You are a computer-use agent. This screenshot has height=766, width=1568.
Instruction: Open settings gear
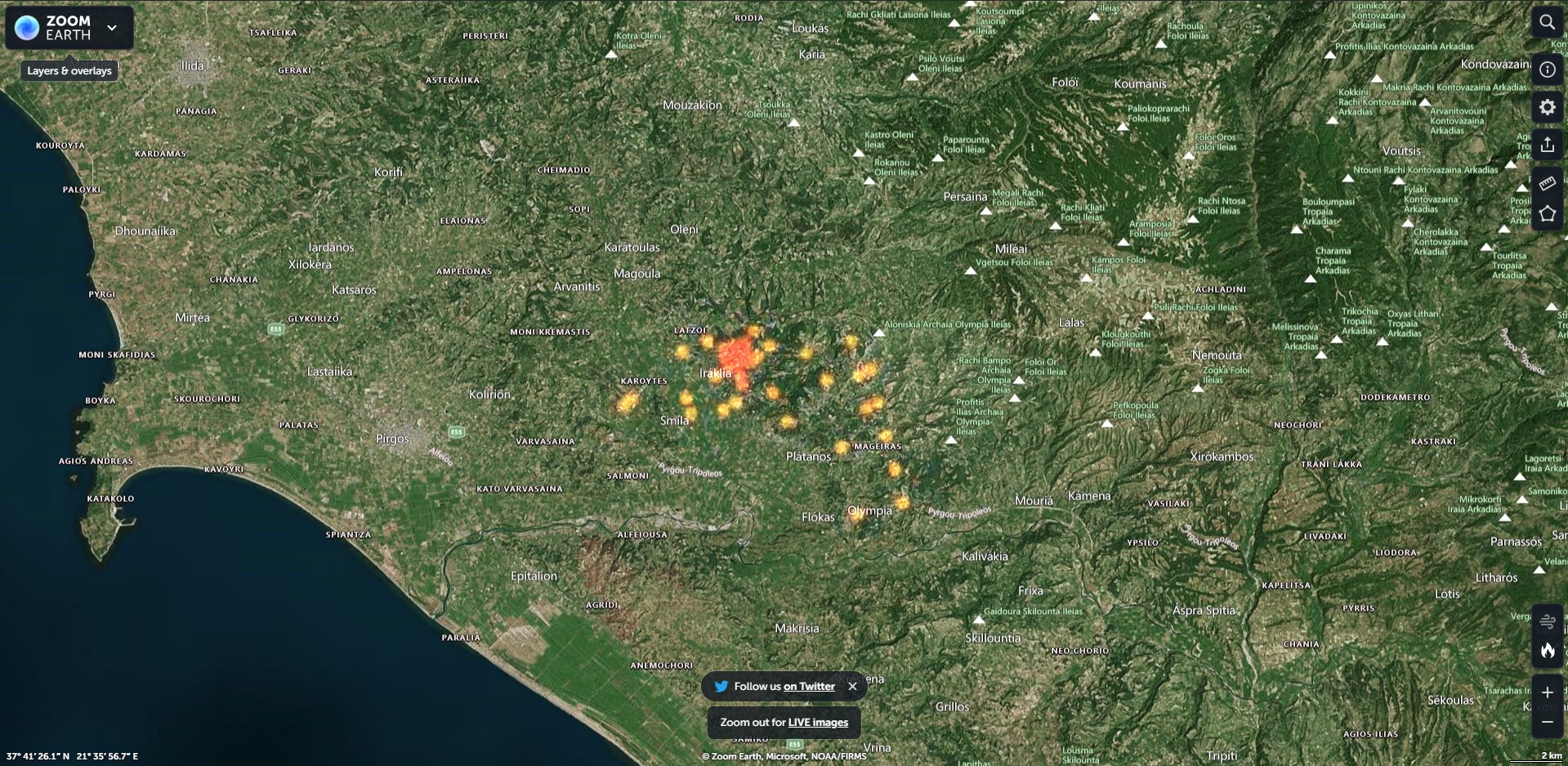pos(1547,107)
